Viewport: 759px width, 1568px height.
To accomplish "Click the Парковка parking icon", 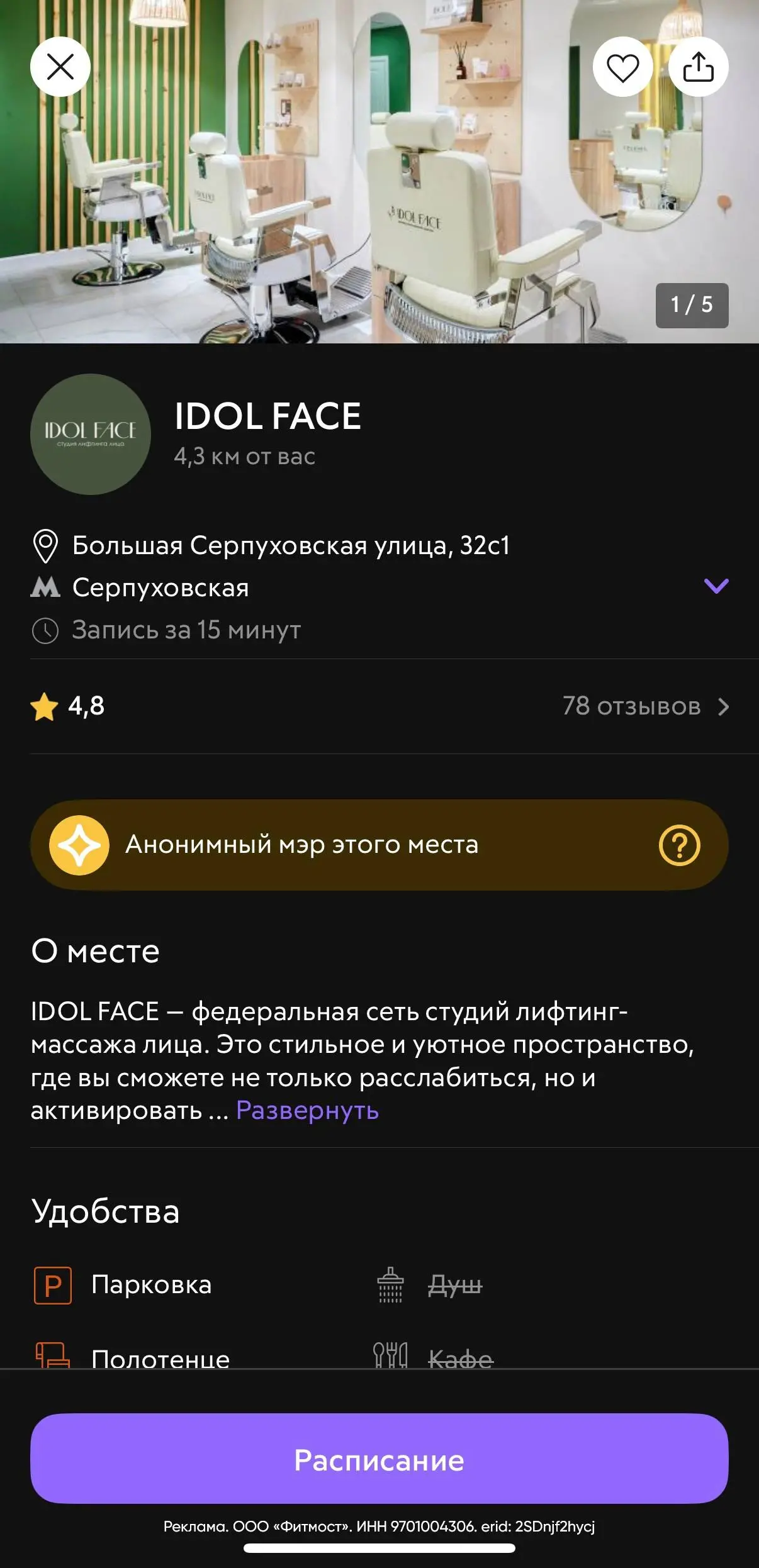I will tap(55, 1285).
